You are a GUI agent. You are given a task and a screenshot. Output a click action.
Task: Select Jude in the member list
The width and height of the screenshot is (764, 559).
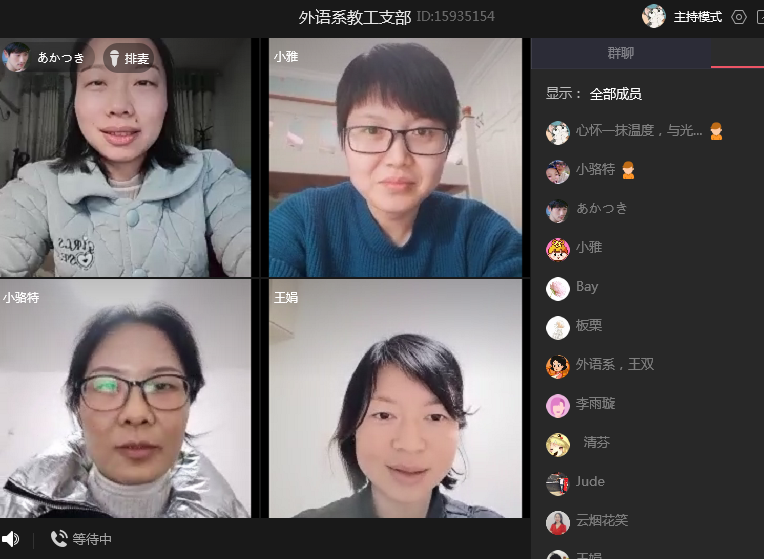pyautogui.click(x=590, y=482)
